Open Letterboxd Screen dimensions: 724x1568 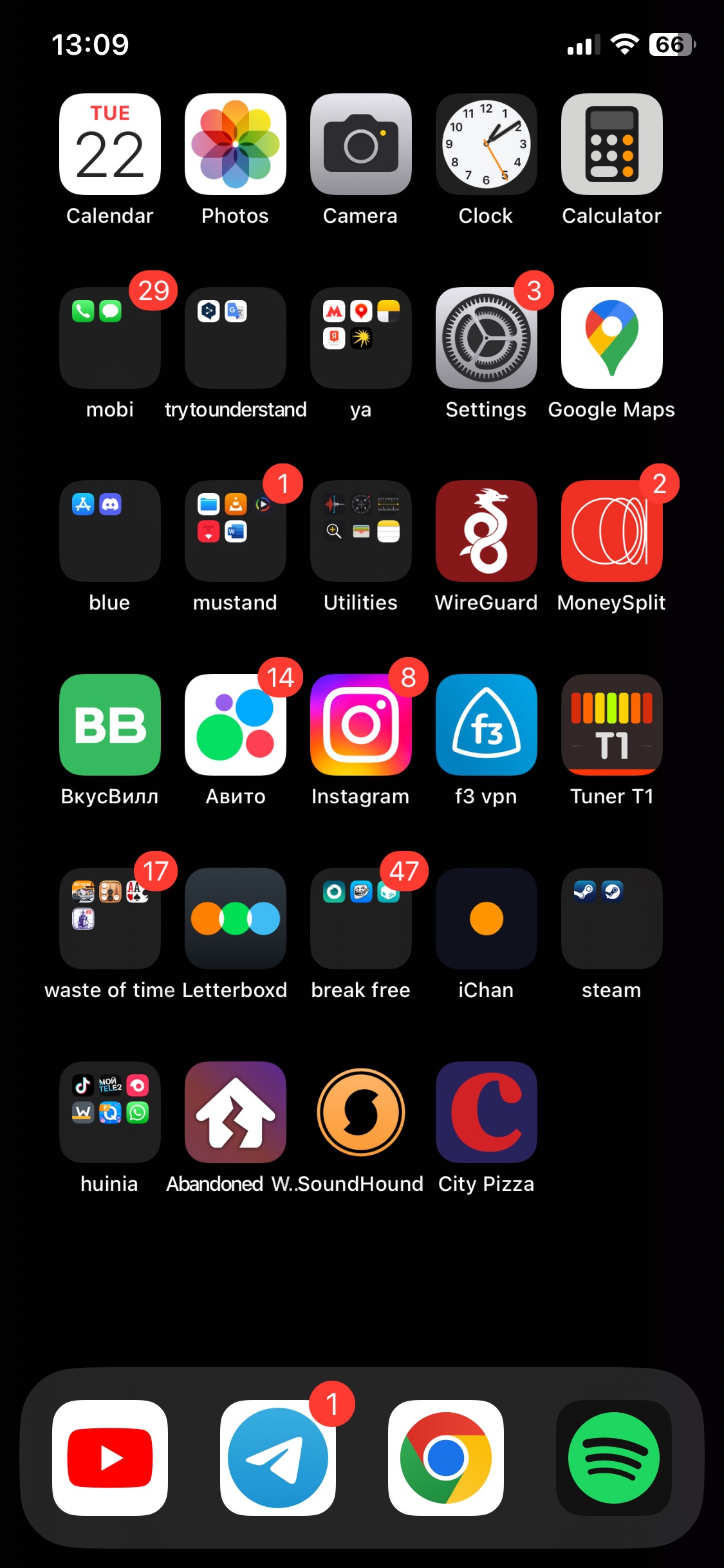coord(236,919)
